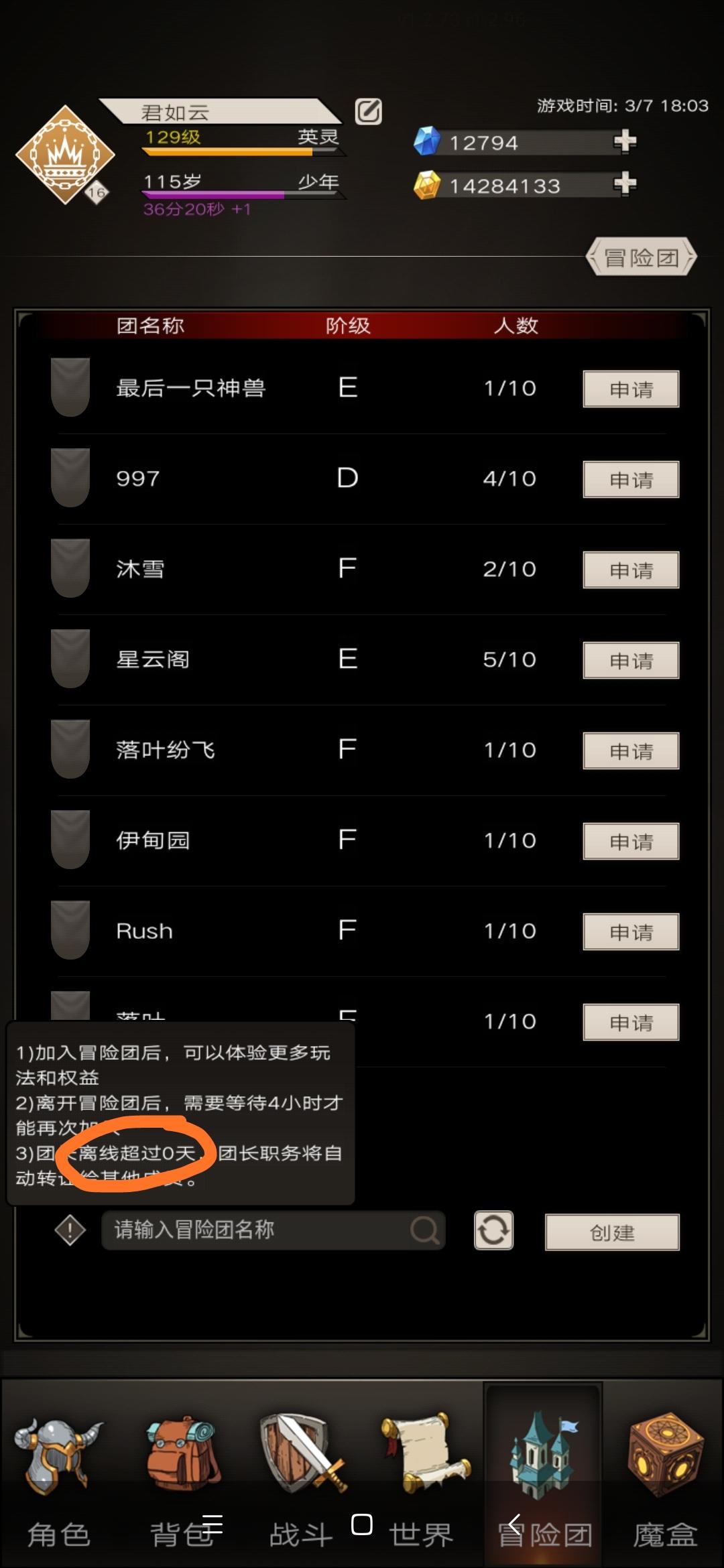Tap 创建 to create a guild
This screenshot has width=724, height=1568.
click(x=612, y=1232)
